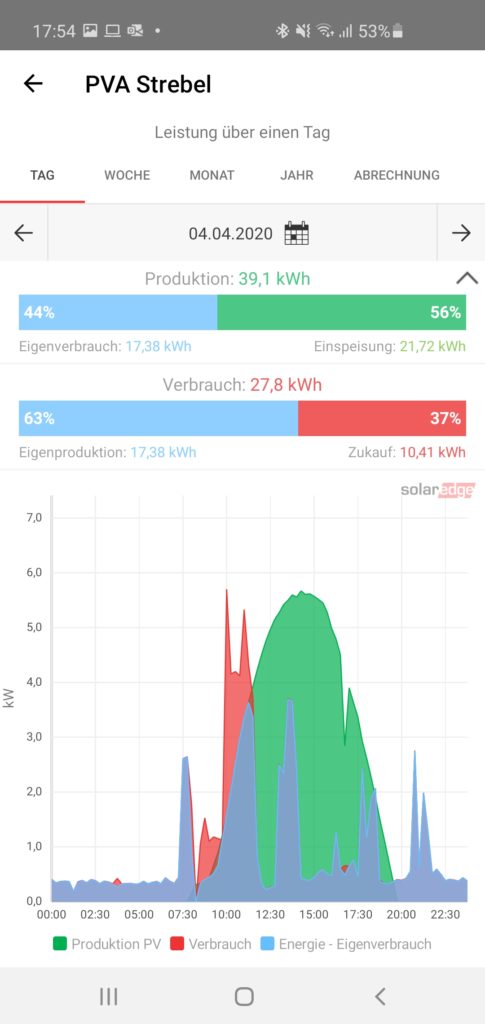The width and height of the screenshot is (485, 1024).
Task: Open the ABRECHNUNG tab
Action: click(397, 175)
